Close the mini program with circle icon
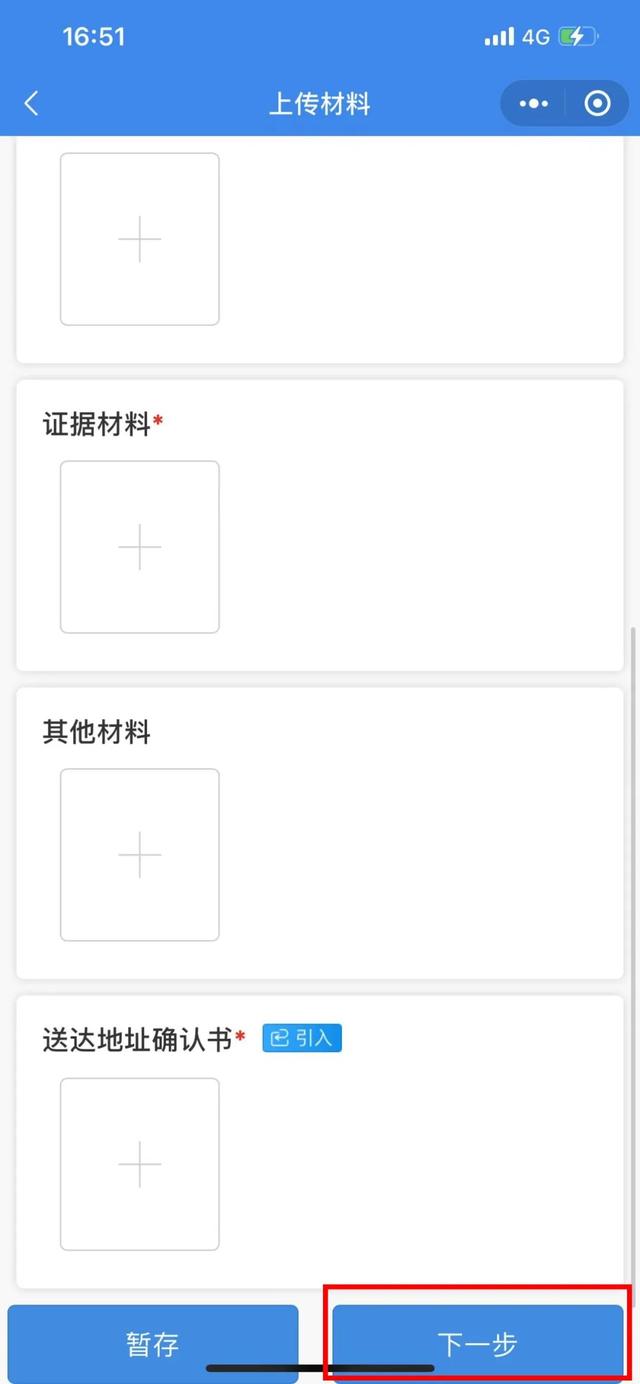 597,104
